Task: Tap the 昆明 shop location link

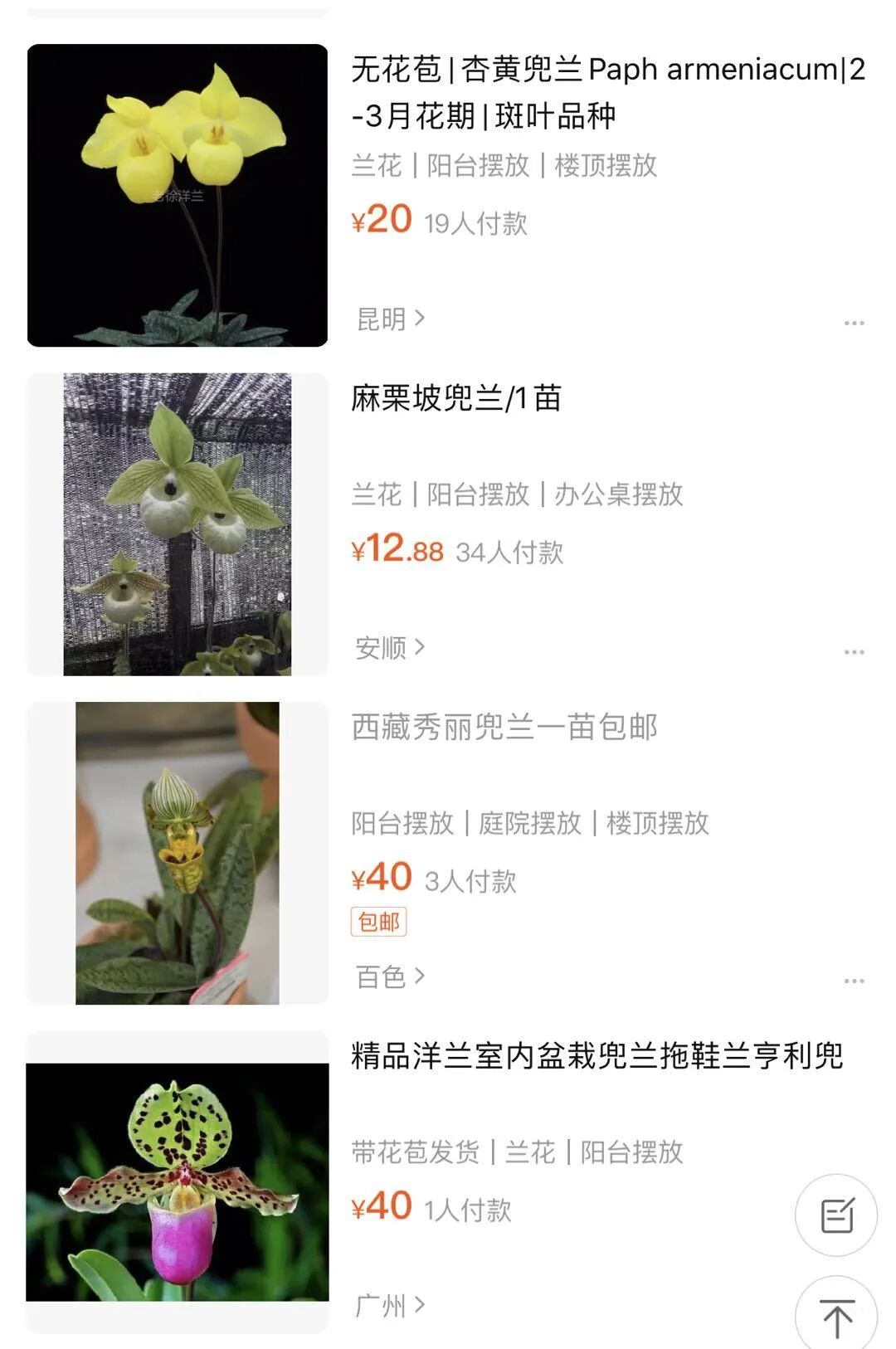Action: 390,319
